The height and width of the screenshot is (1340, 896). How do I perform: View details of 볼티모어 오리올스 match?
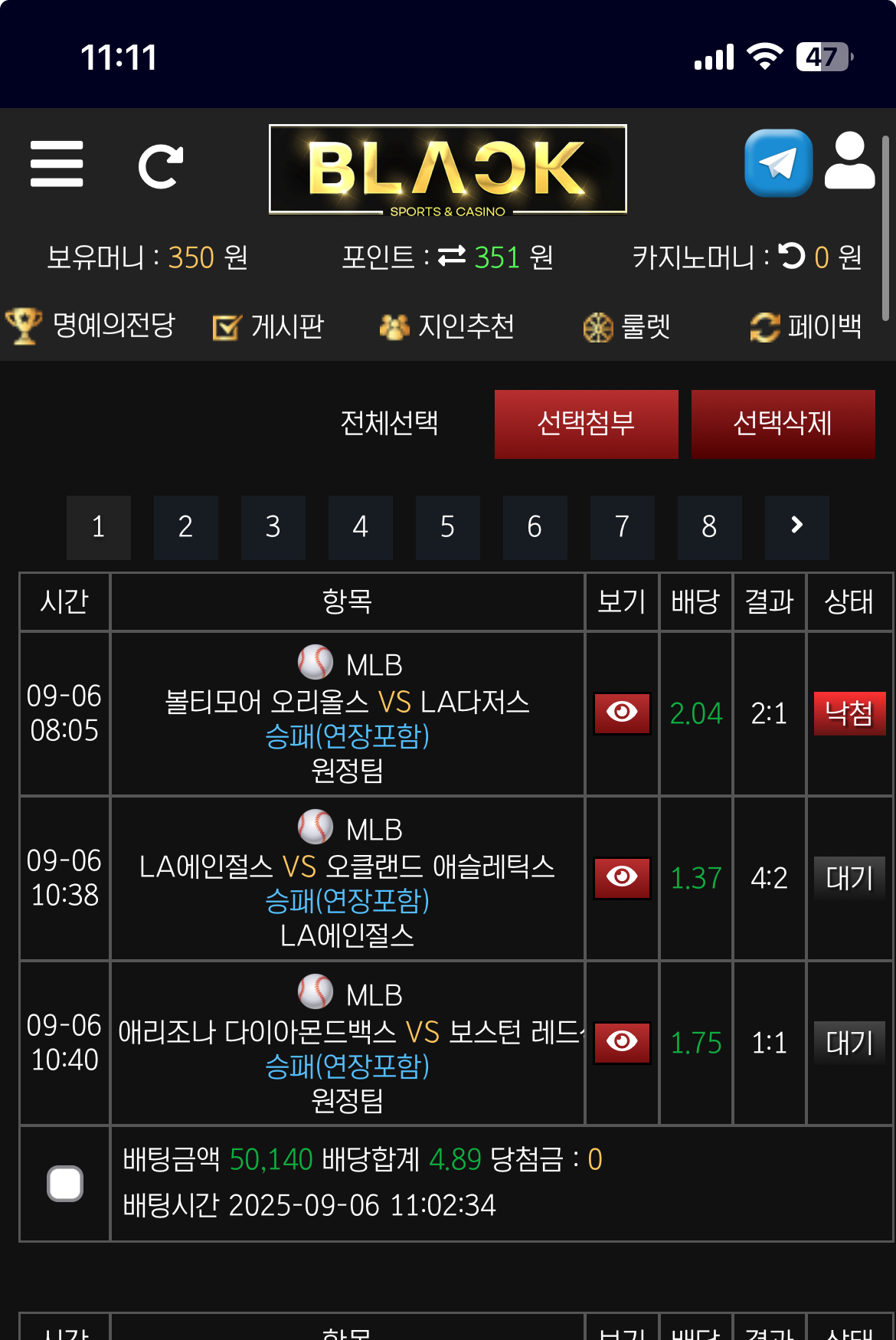point(622,713)
